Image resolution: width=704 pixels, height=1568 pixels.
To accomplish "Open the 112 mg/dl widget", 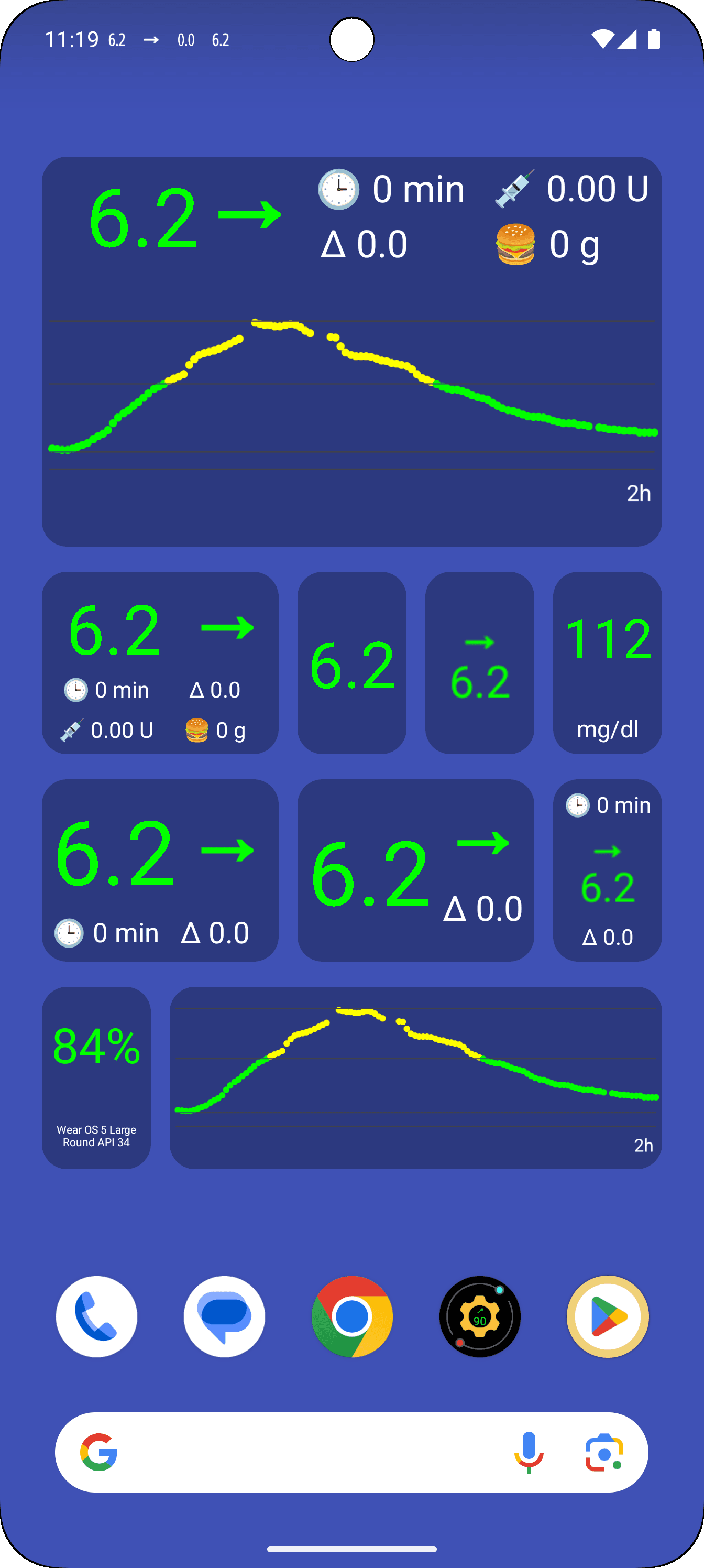I will point(607,662).
